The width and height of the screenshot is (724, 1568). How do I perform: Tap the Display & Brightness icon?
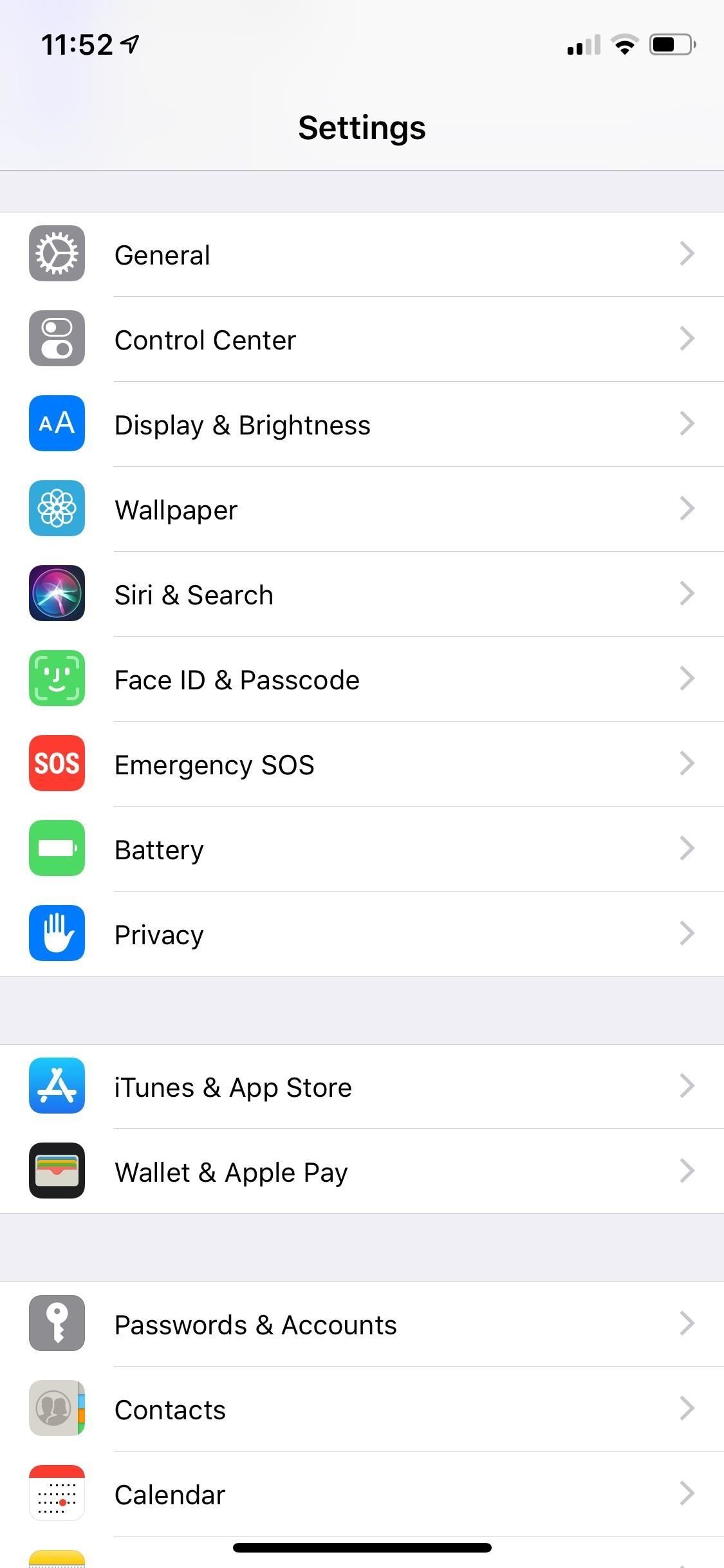pos(57,424)
